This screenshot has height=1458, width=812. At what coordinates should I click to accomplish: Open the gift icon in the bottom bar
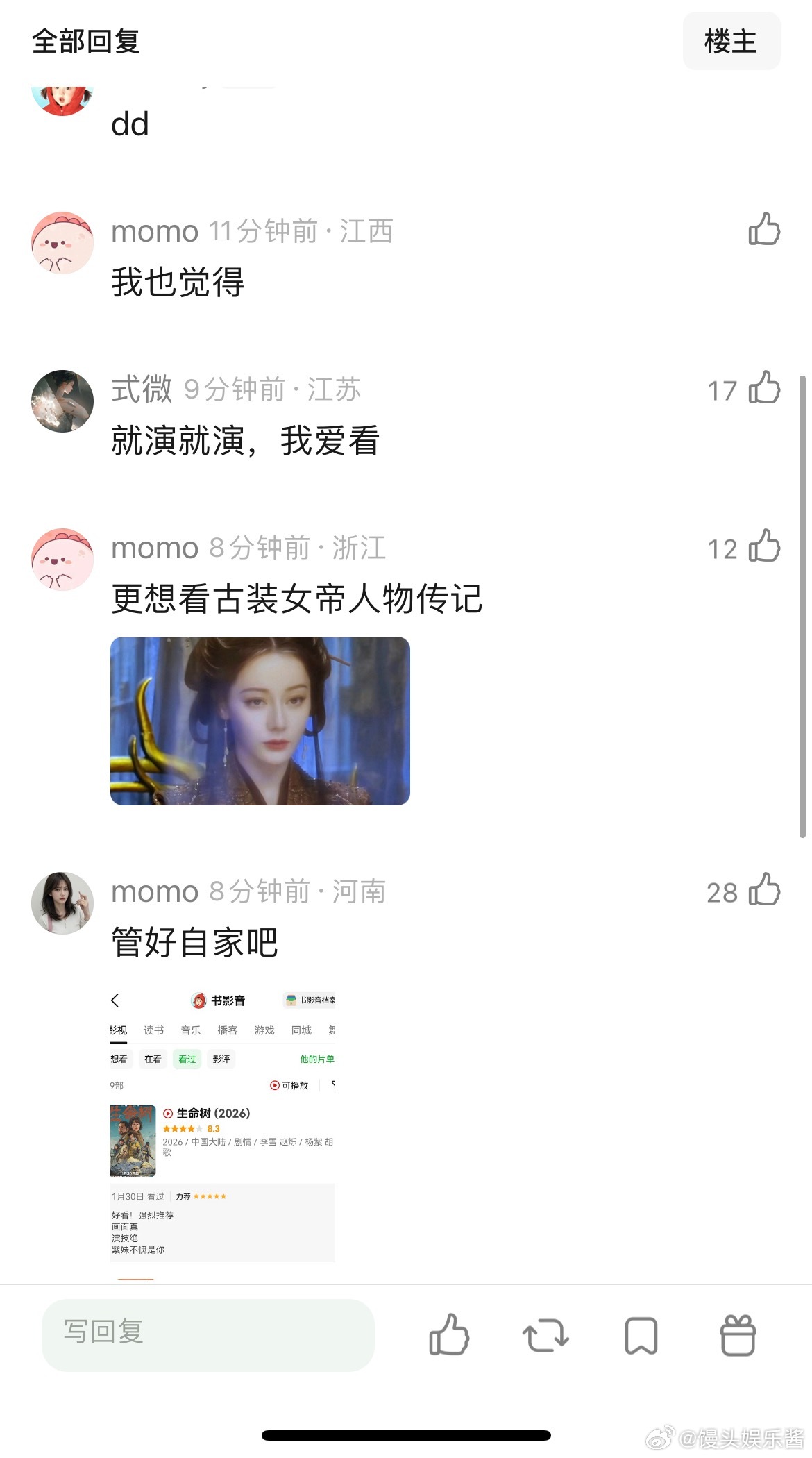(738, 1334)
